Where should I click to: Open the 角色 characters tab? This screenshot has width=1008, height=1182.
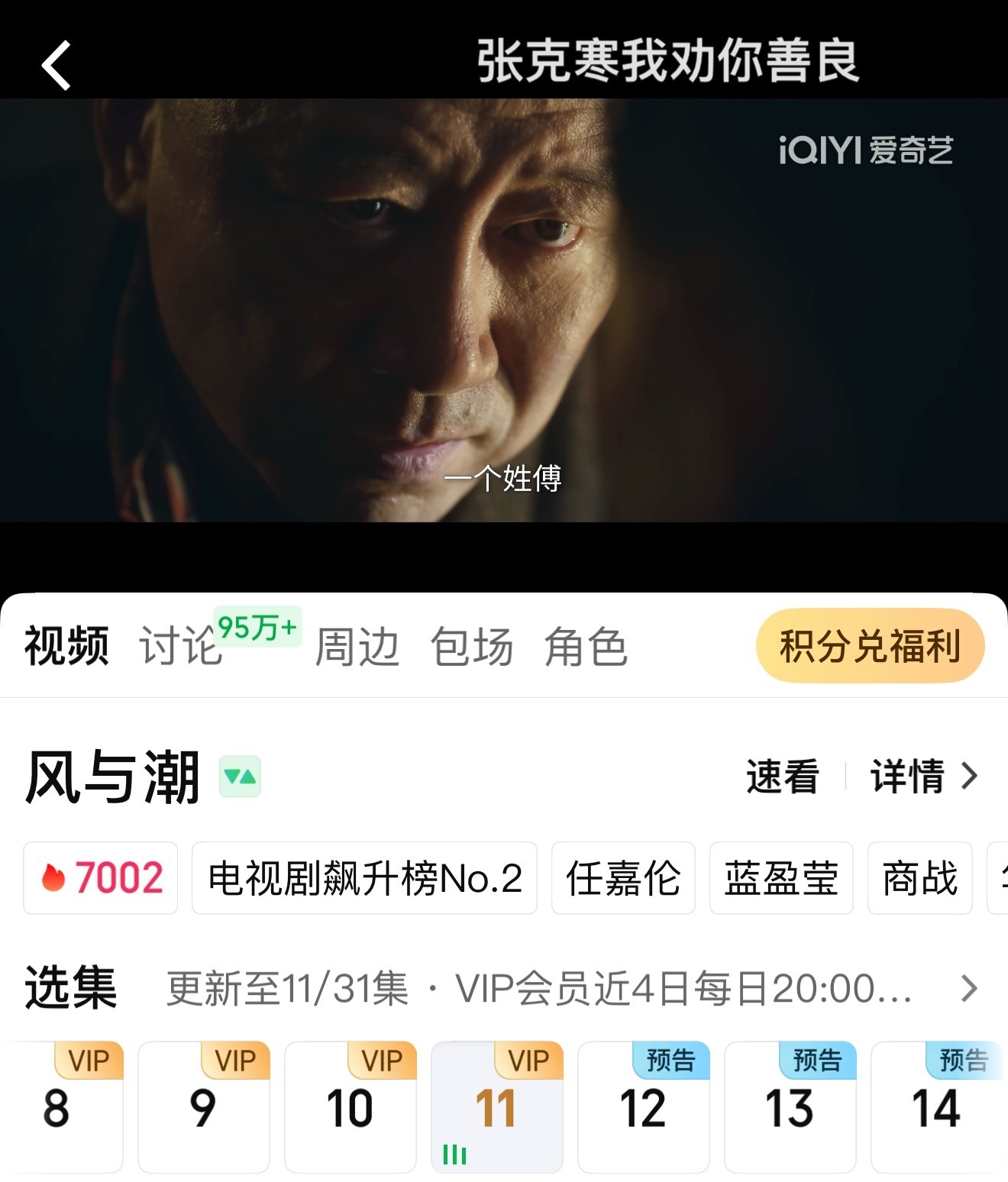[586, 646]
